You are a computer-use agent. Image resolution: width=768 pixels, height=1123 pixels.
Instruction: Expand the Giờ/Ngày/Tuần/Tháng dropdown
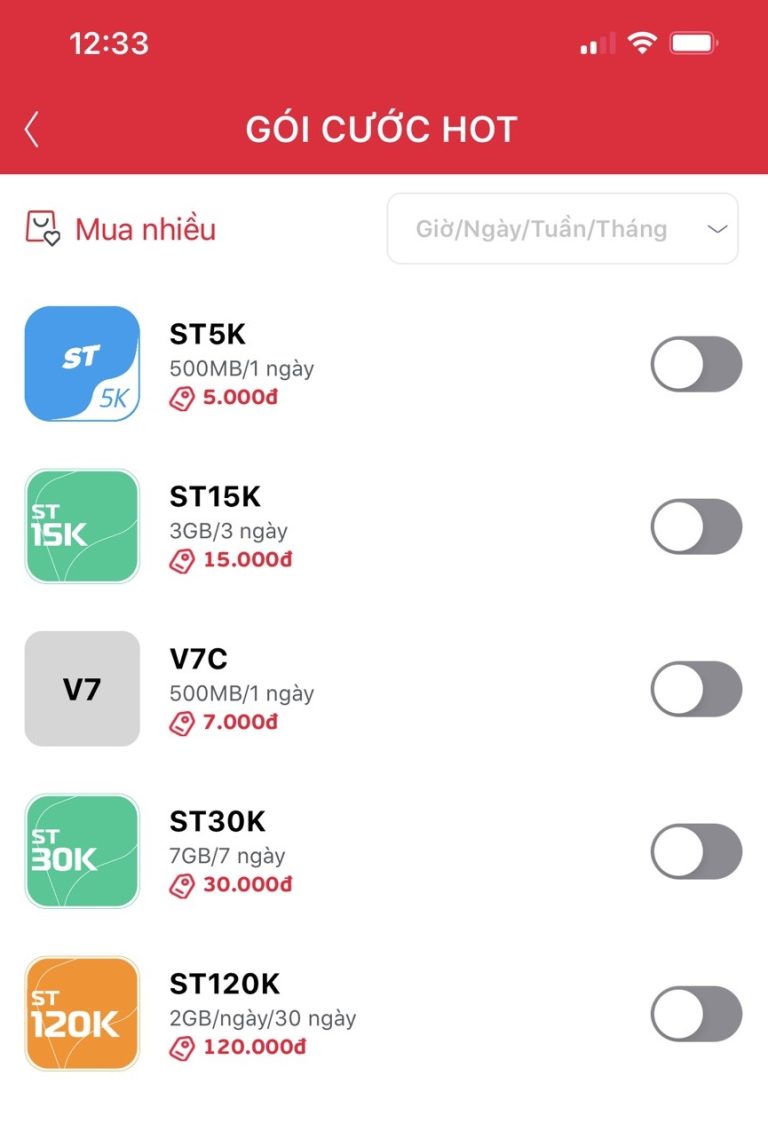coord(562,229)
